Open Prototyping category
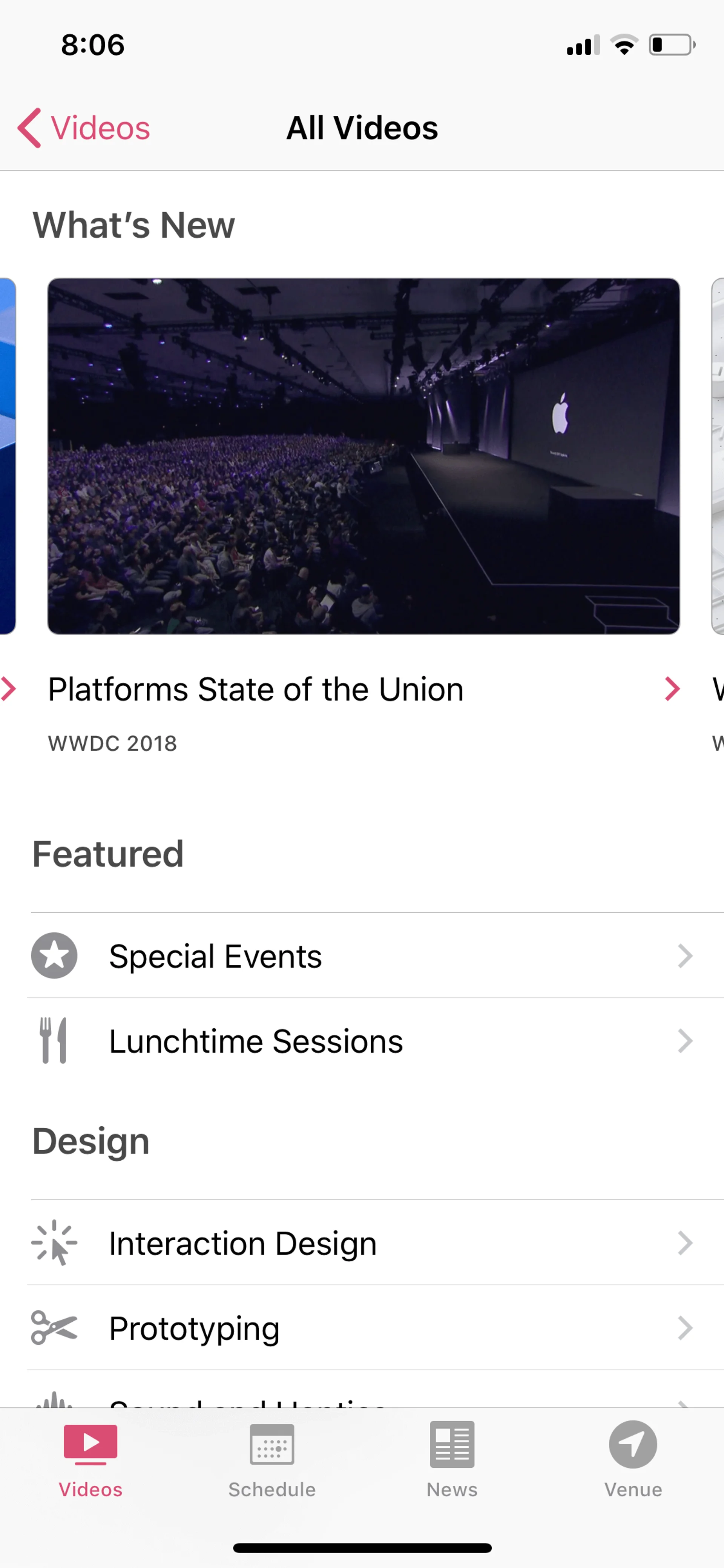This screenshot has height=1568, width=724. click(x=362, y=1328)
